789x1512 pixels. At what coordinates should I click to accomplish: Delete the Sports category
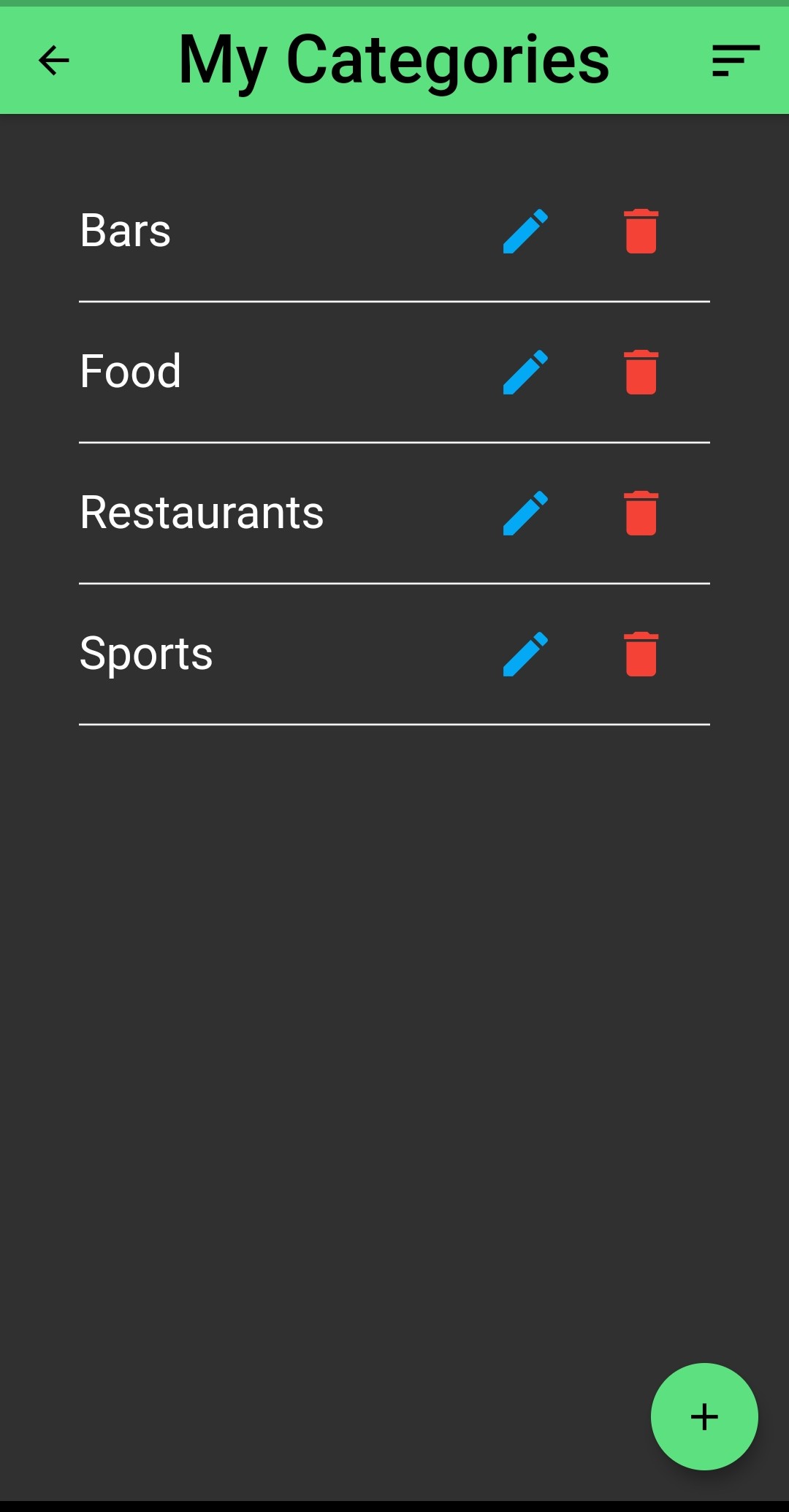641,654
